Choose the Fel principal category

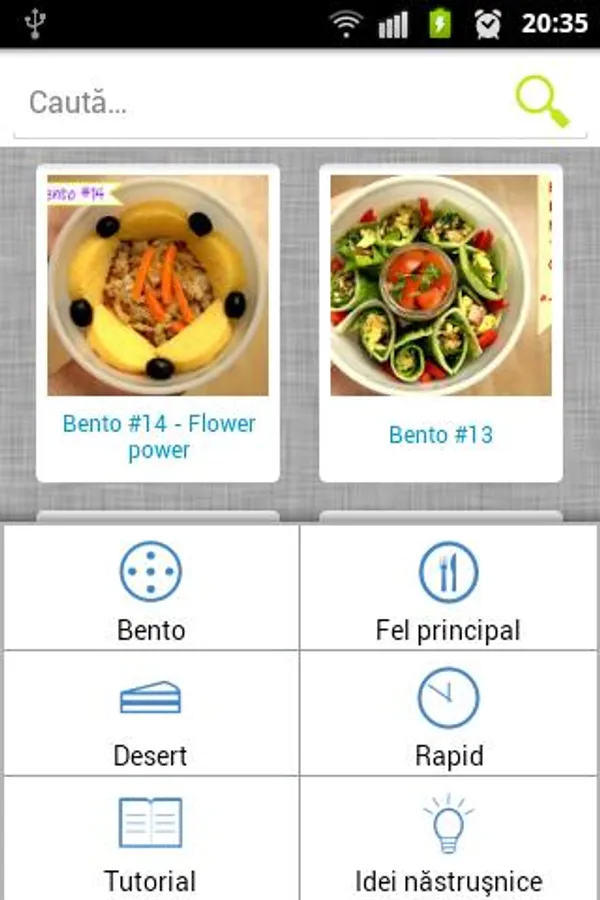point(448,588)
